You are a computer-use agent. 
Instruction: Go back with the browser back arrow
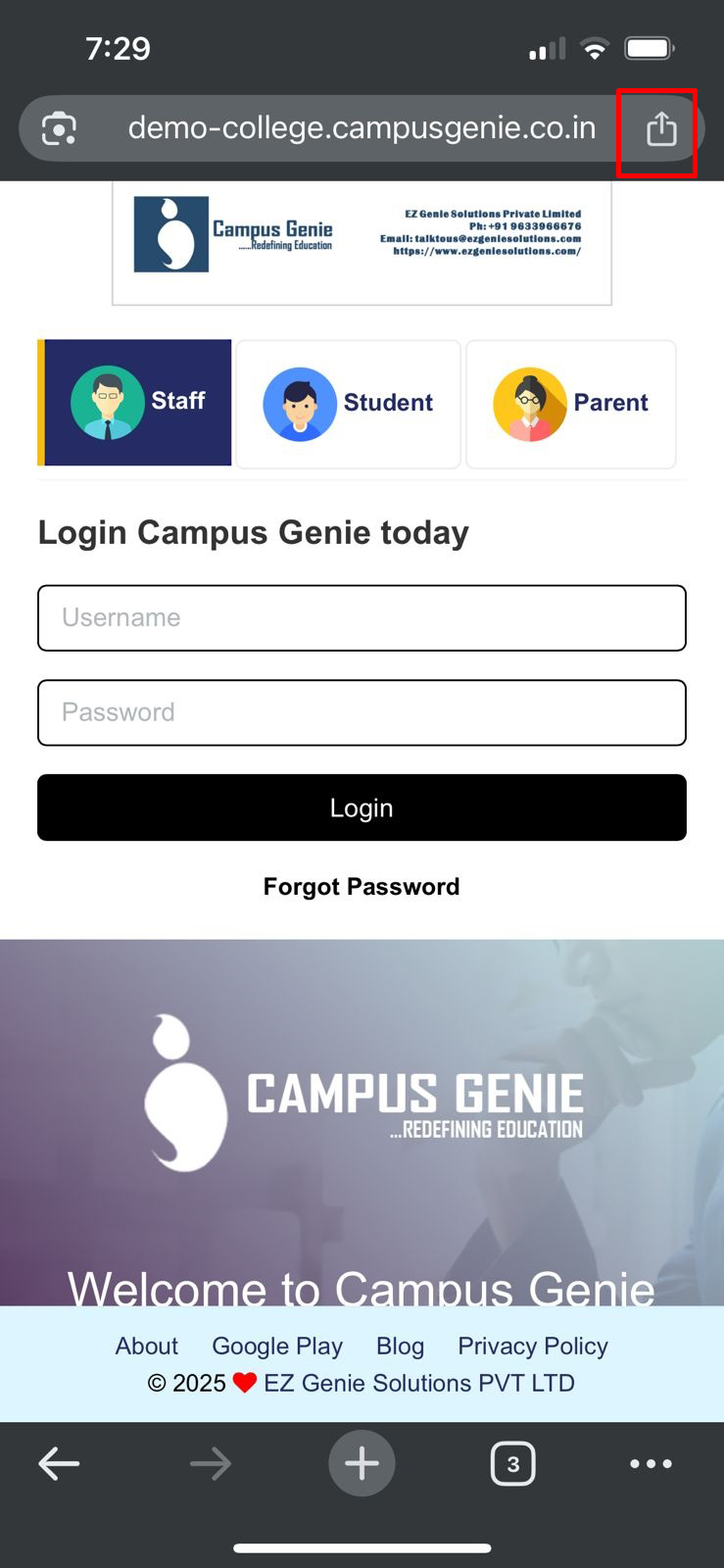59,1464
